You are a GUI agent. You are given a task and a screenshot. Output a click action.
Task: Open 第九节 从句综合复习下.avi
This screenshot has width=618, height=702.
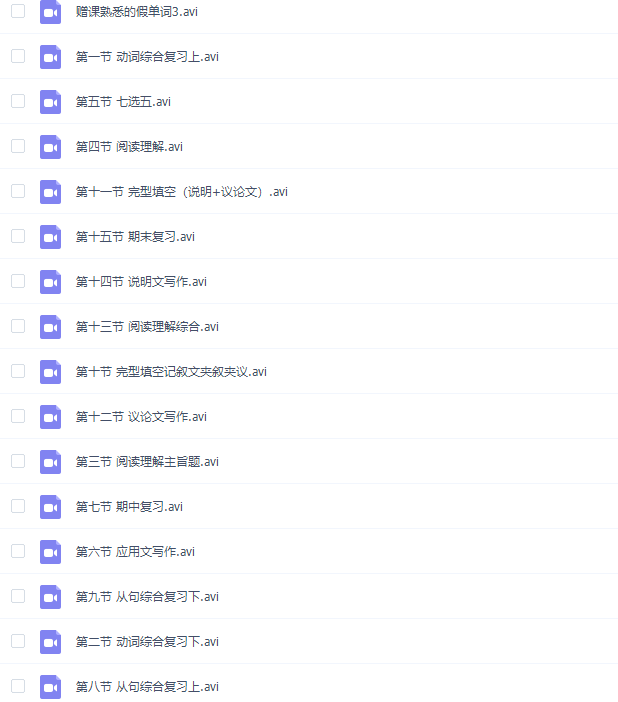[x=147, y=597]
